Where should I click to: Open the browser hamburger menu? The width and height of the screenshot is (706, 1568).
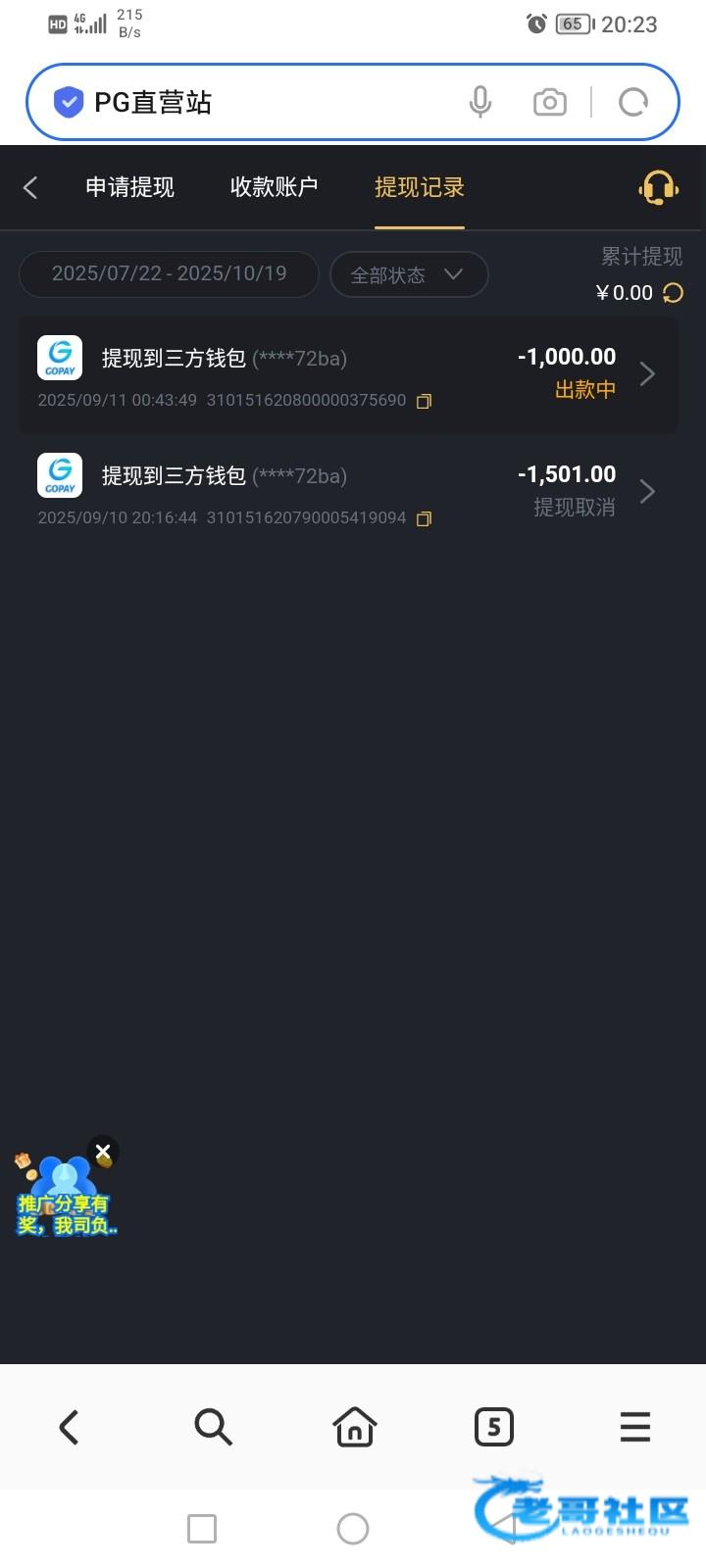click(635, 1427)
